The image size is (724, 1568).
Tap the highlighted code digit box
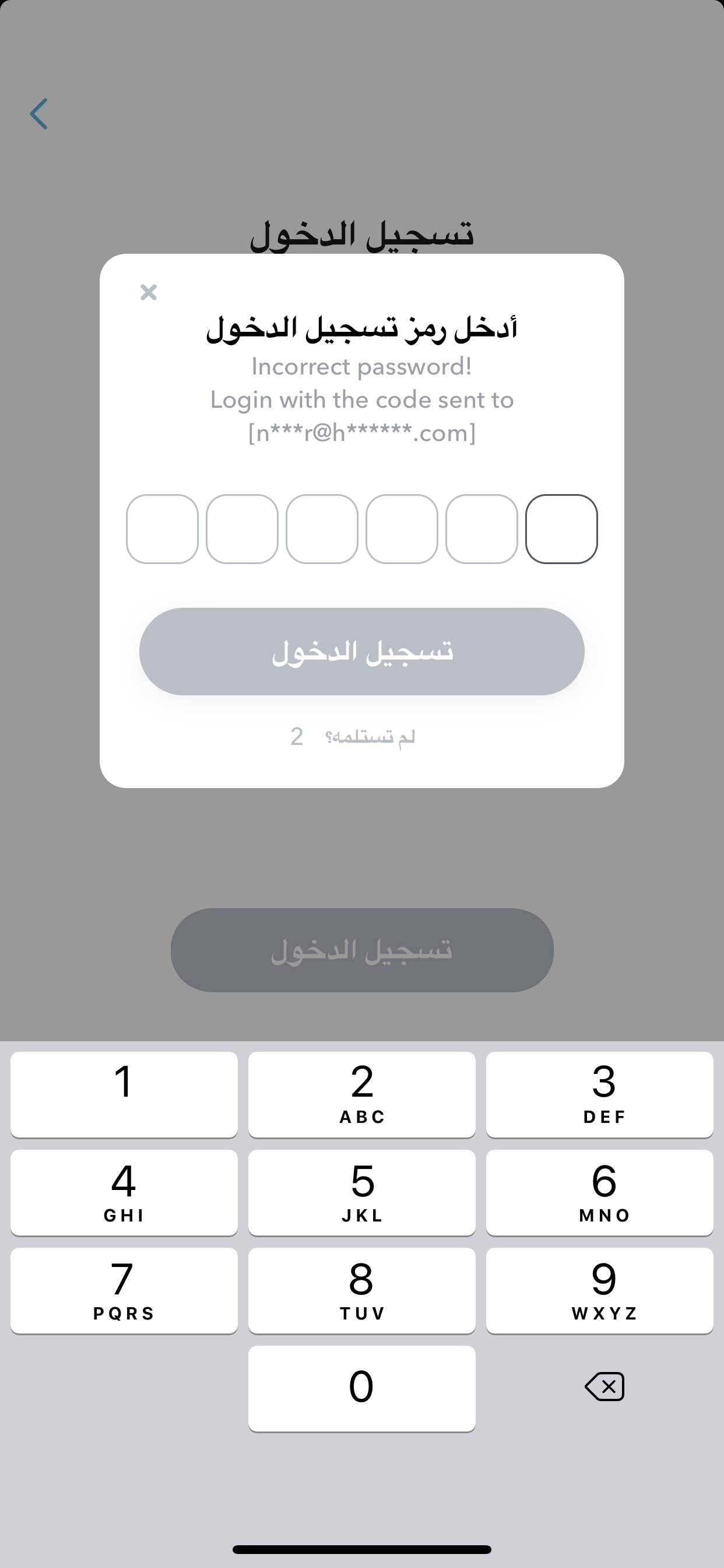click(561, 529)
